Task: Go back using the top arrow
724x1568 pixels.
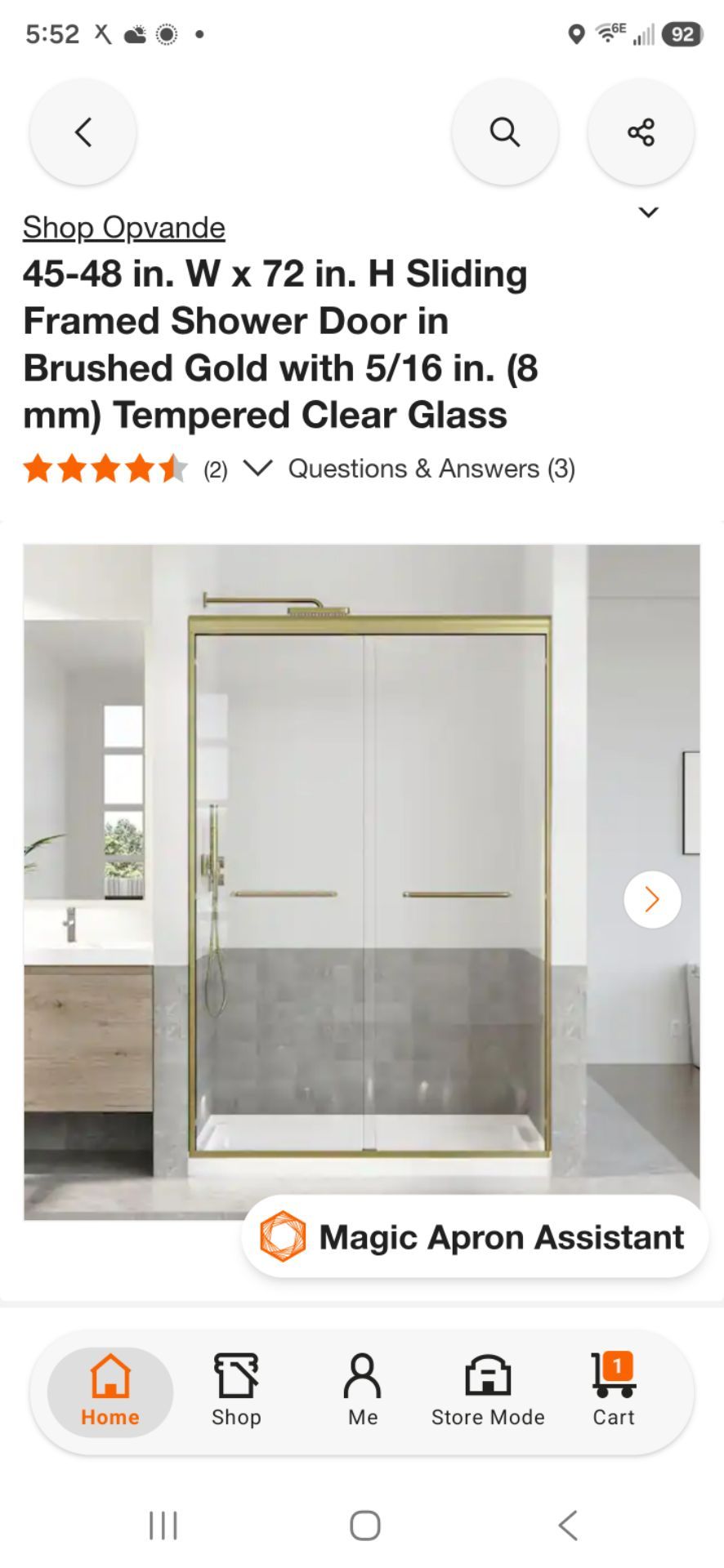Action: pyautogui.click(x=83, y=131)
